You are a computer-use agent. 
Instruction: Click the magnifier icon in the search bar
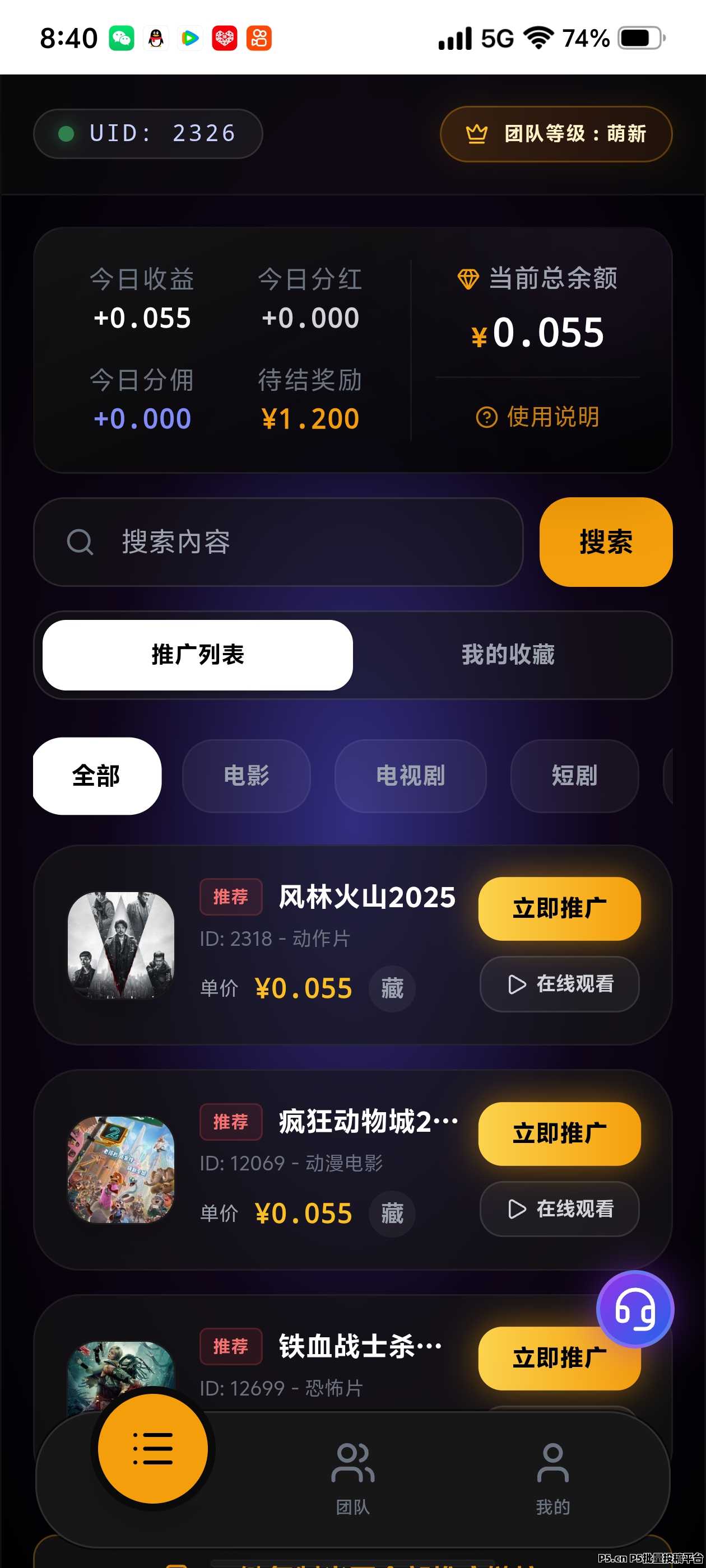click(81, 541)
